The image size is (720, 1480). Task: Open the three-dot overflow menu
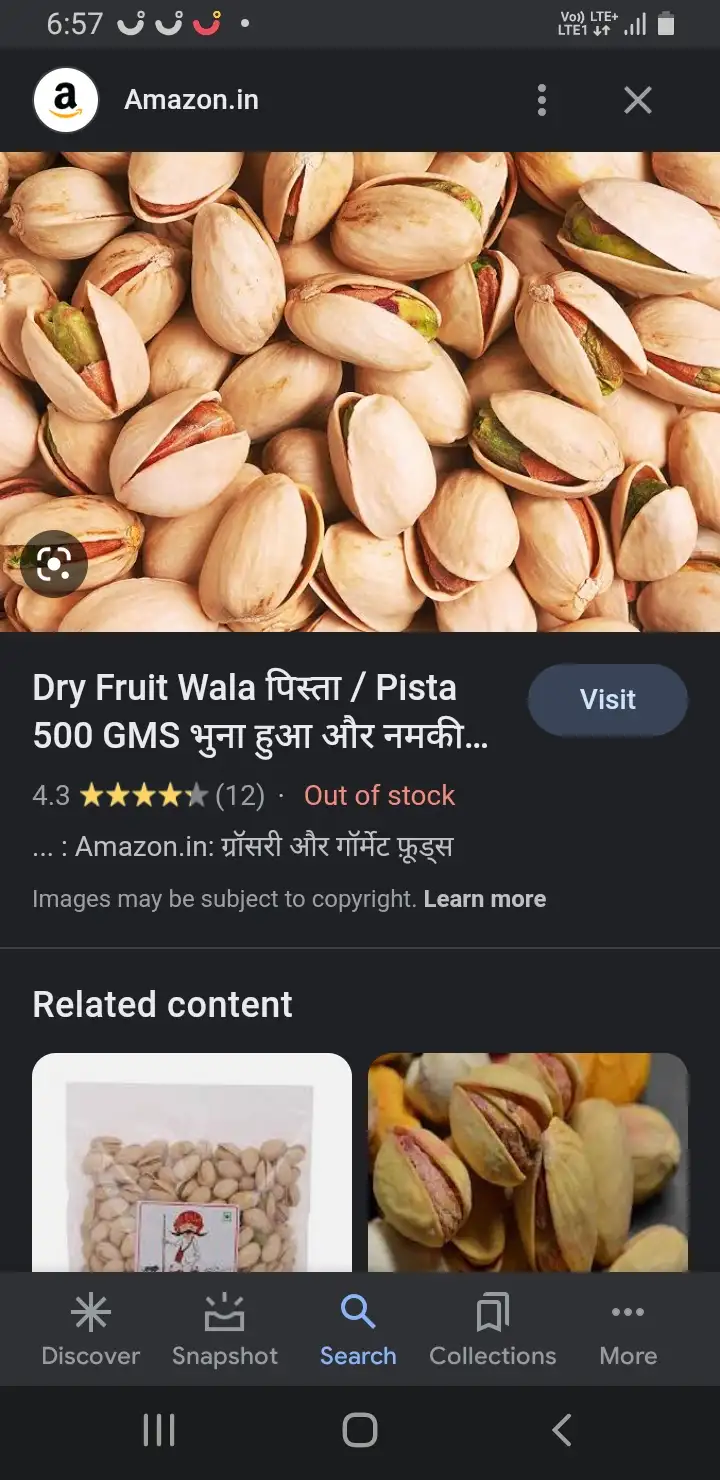click(541, 100)
